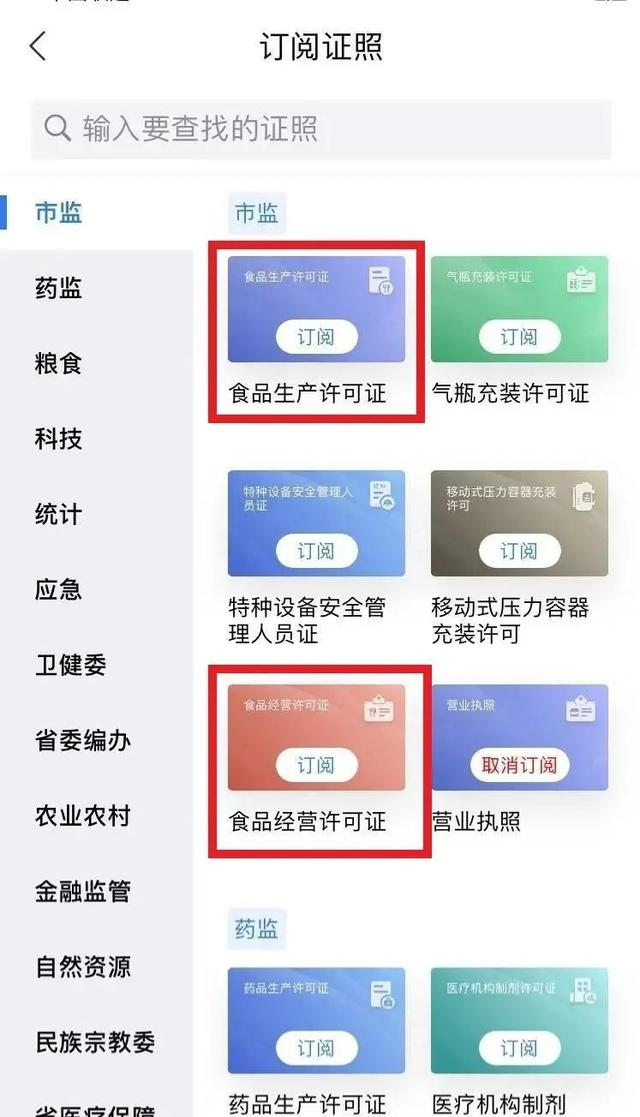This screenshot has height=1117, width=640.
Task: Open the 省委编办 category
Action: [x=82, y=741]
